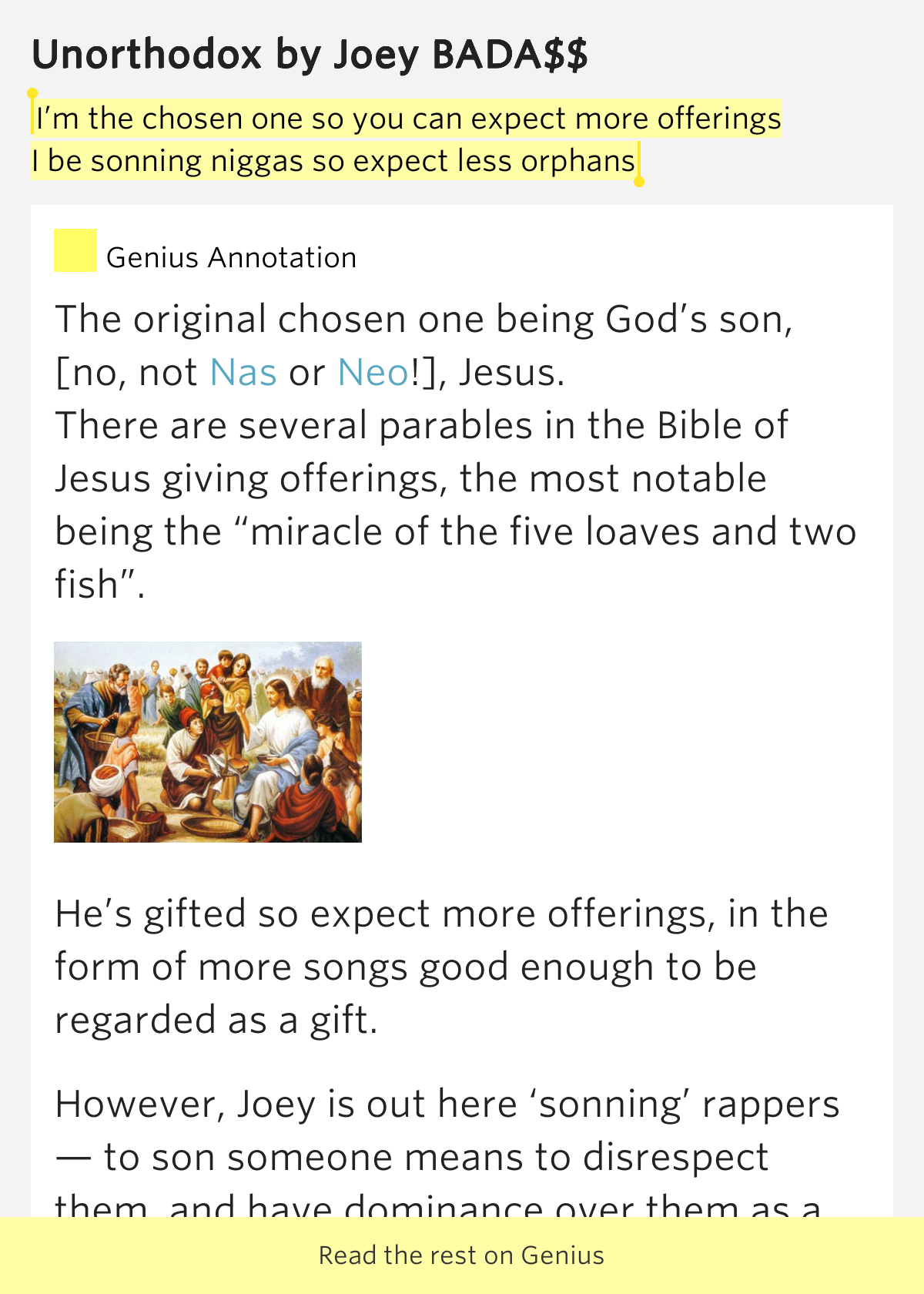Image resolution: width=924 pixels, height=1294 pixels.
Task: Follow the Neo link in the annotation
Action: tap(373, 373)
